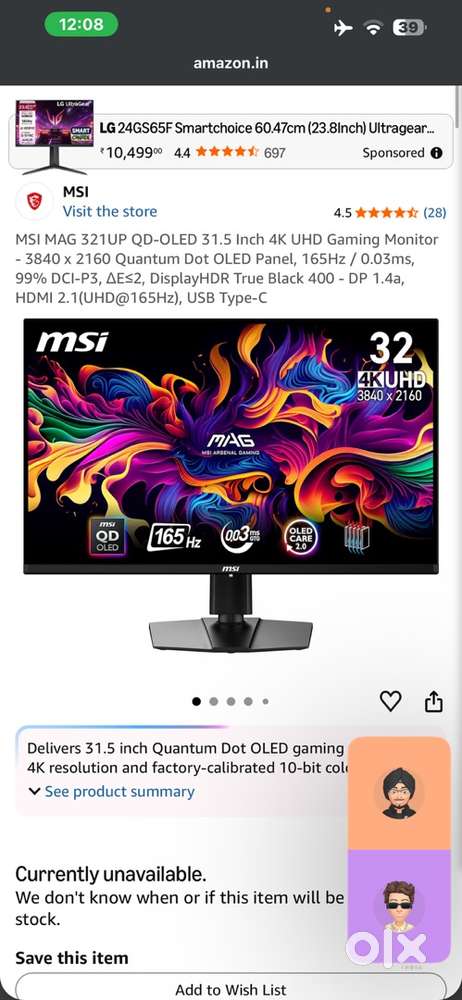Add this monitor to favorites with the heart
This screenshot has width=462, height=1000.
(391, 702)
